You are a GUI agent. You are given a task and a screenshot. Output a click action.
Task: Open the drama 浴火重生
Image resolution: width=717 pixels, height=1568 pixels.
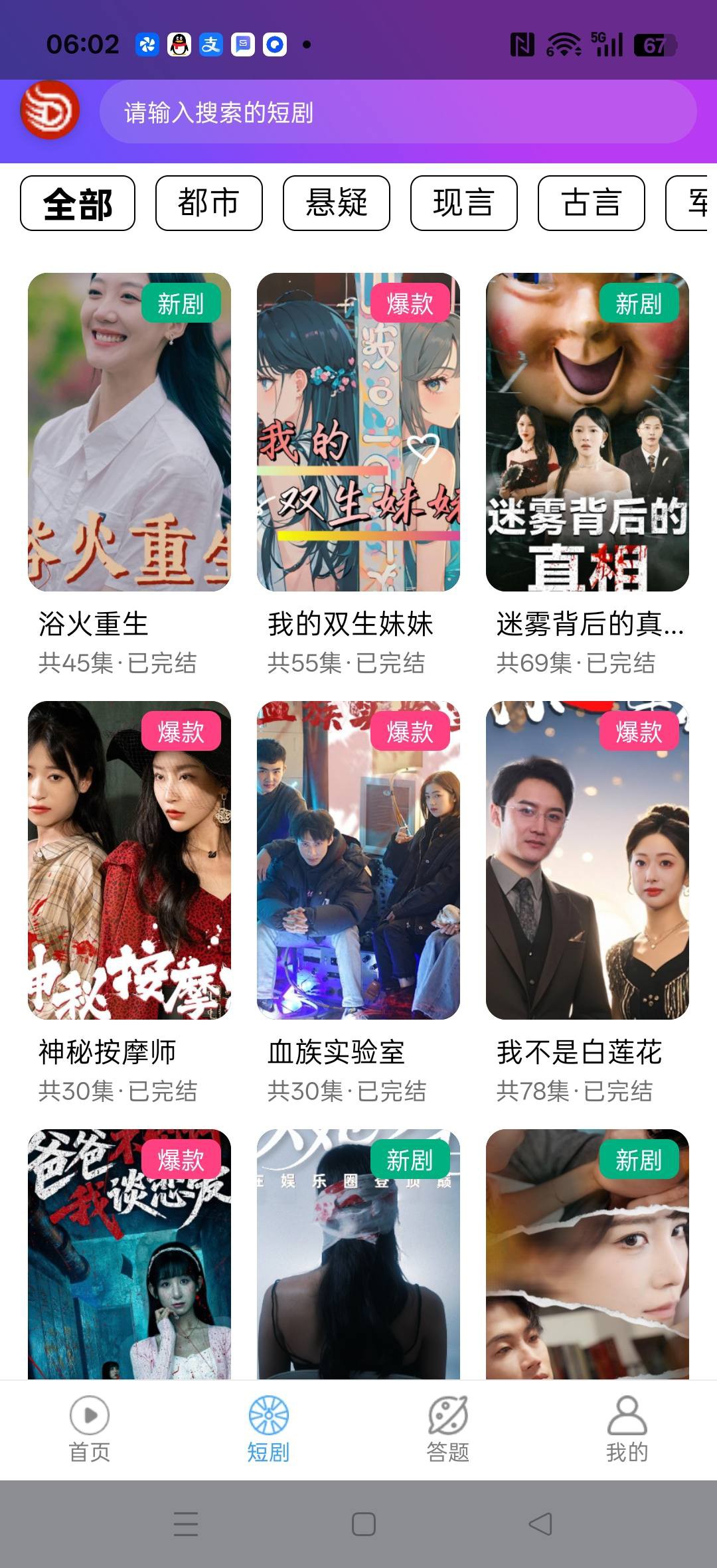[129, 432]
